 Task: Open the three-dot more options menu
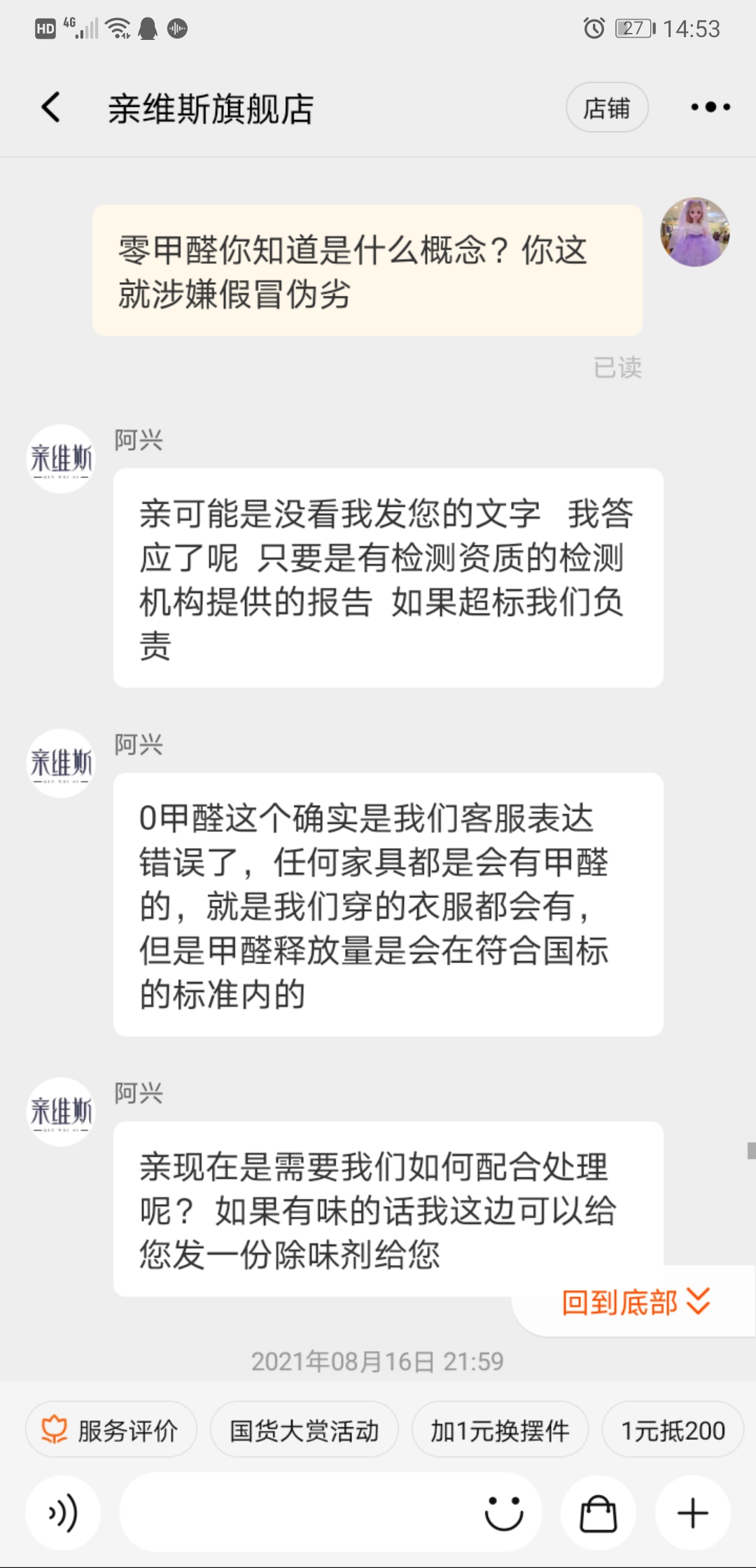coord(708,106)
